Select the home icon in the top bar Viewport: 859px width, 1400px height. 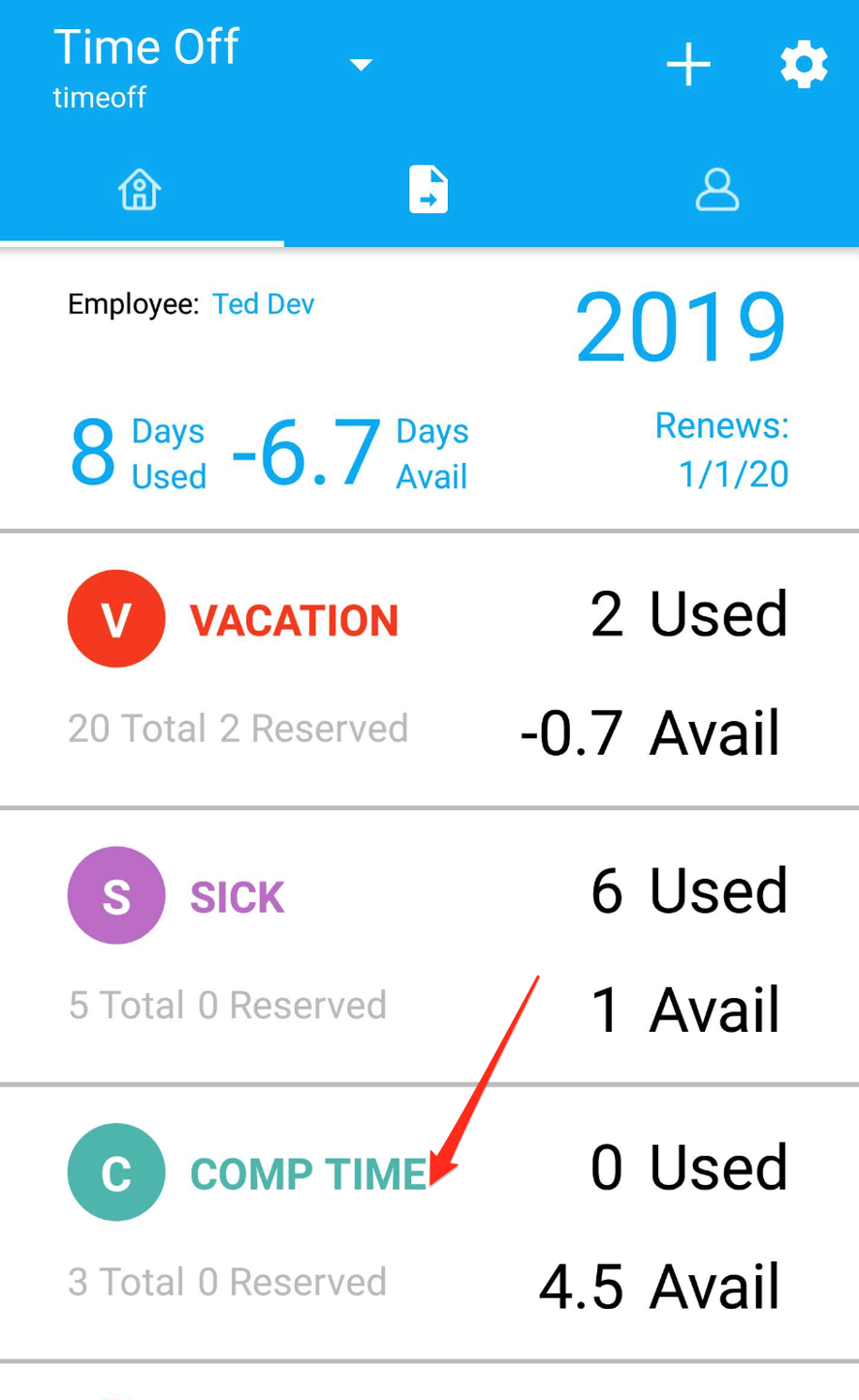tap(139, 189)
